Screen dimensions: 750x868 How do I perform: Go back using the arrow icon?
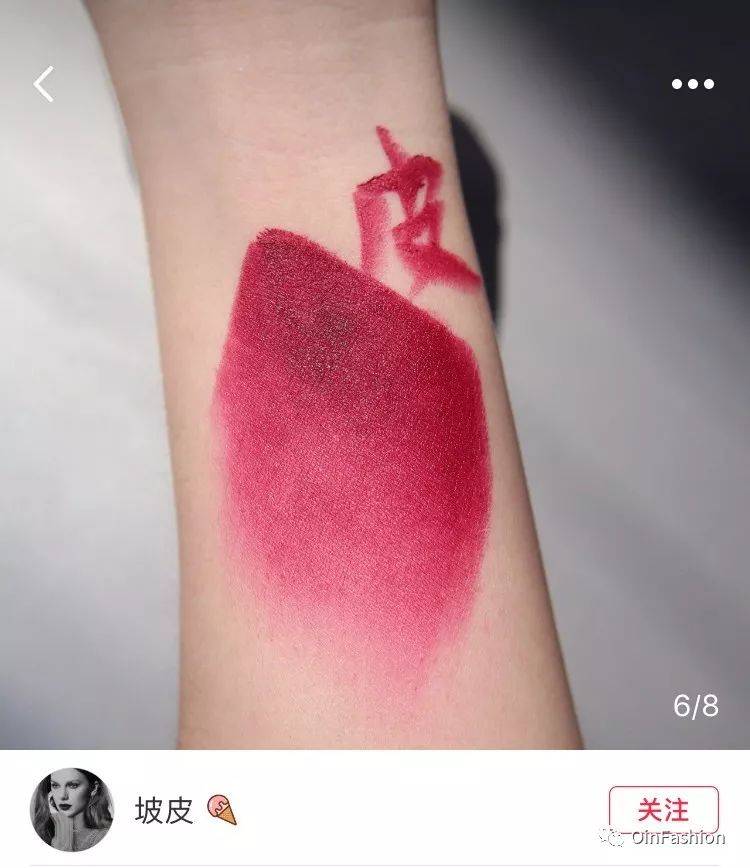click(x=44, y=84)
